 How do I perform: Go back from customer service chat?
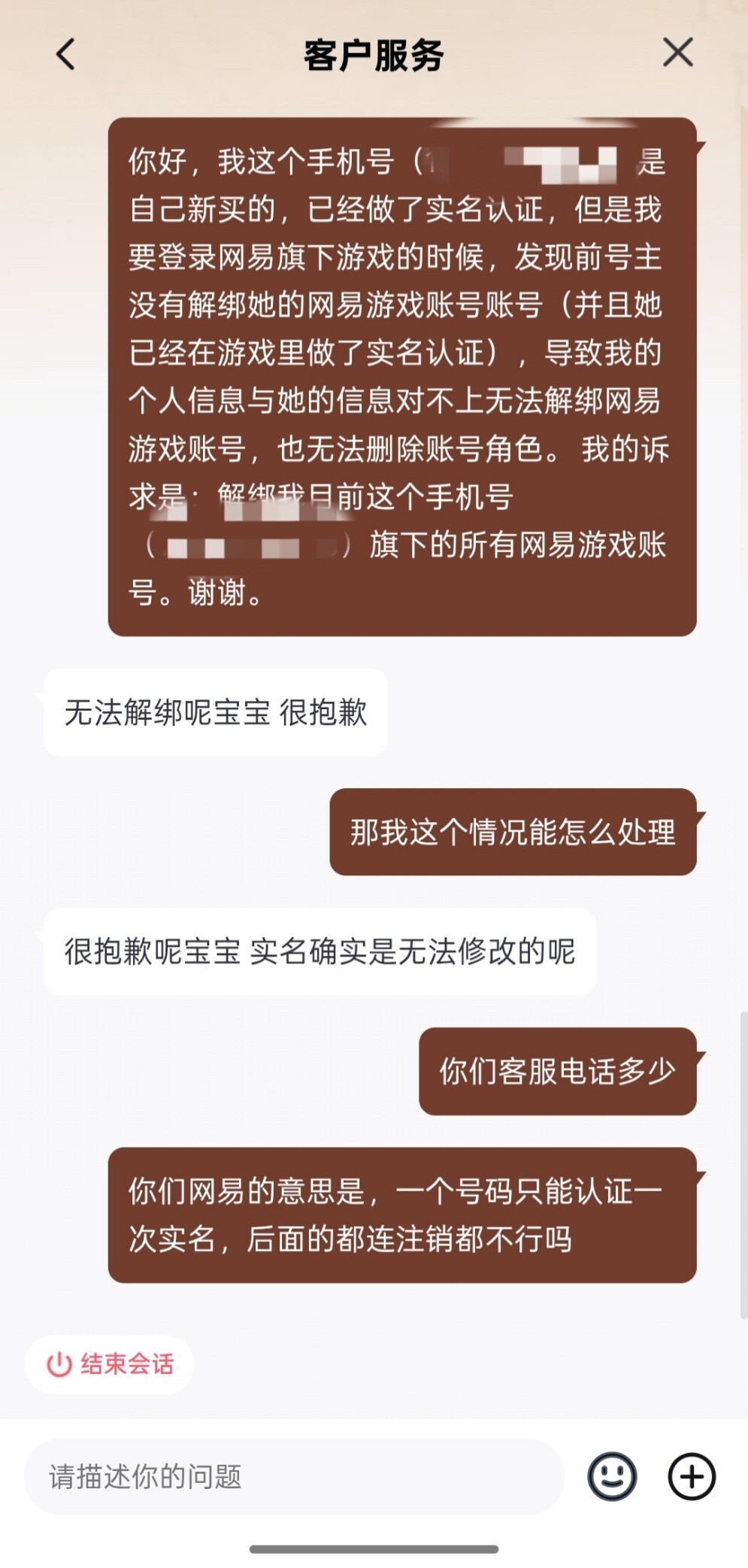click(x=66, y=55)
